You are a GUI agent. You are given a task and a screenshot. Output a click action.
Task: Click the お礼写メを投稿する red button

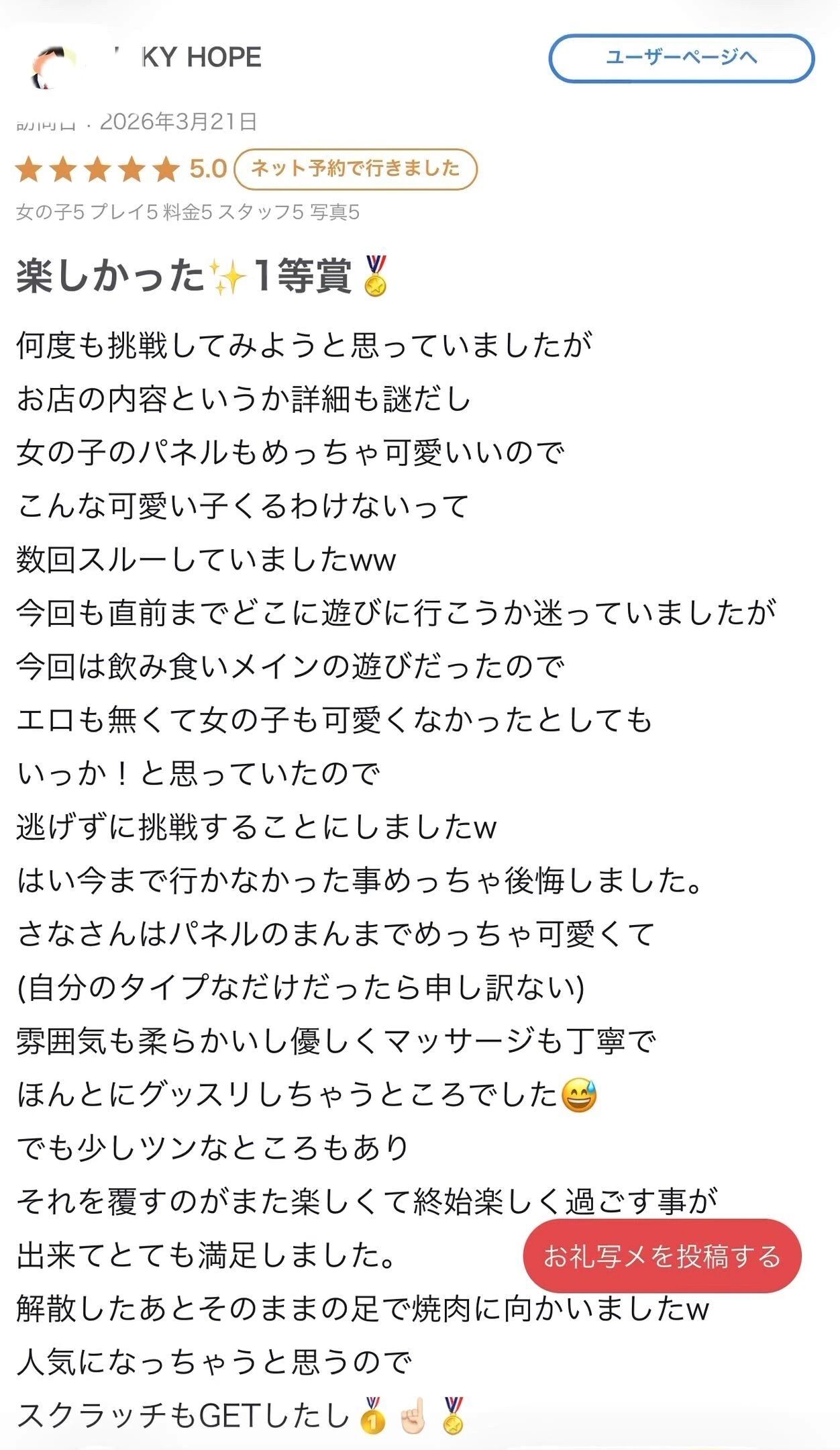tap(661, 1256)
